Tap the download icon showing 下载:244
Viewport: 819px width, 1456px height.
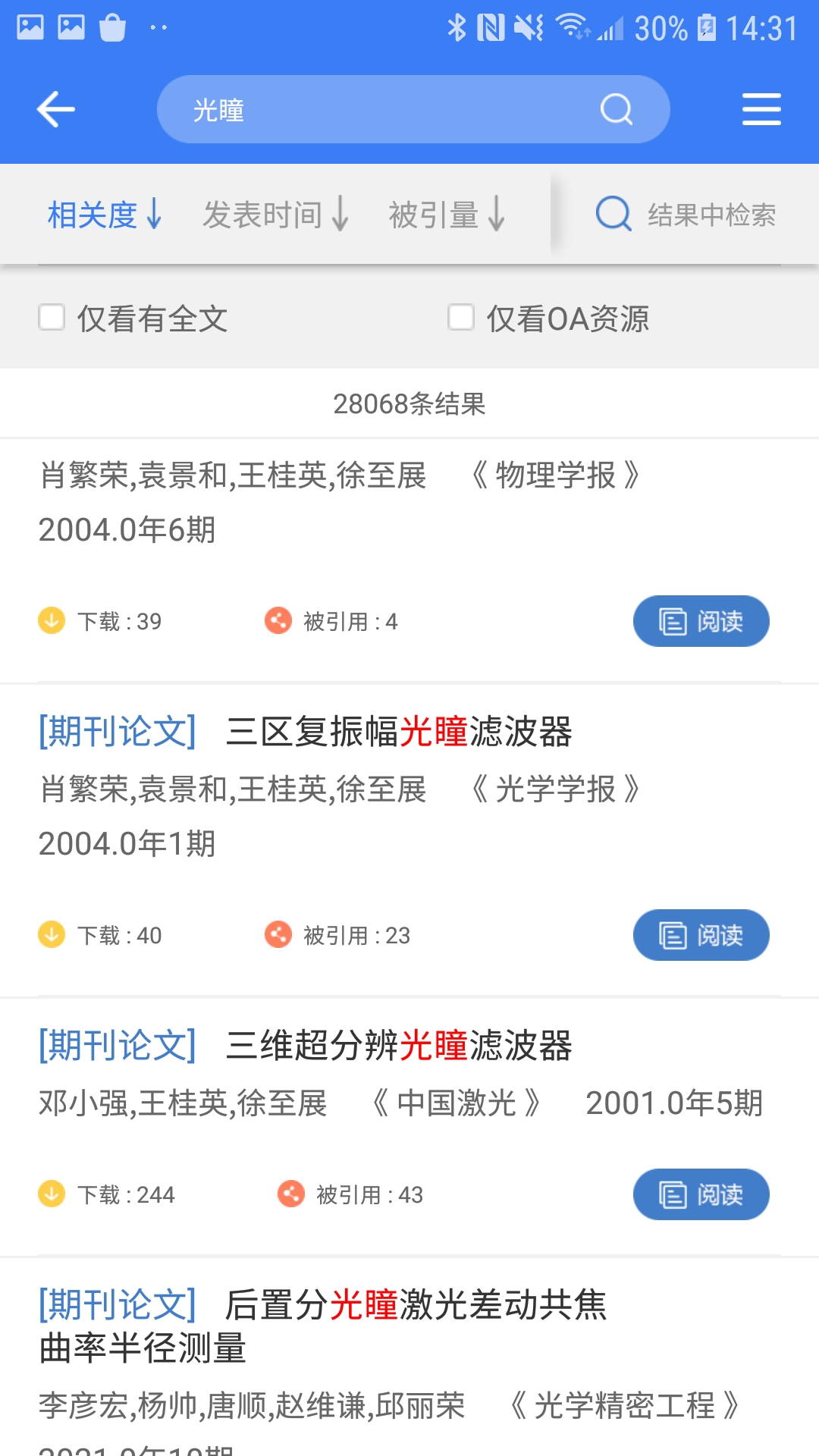click(x=50, y=1194)
